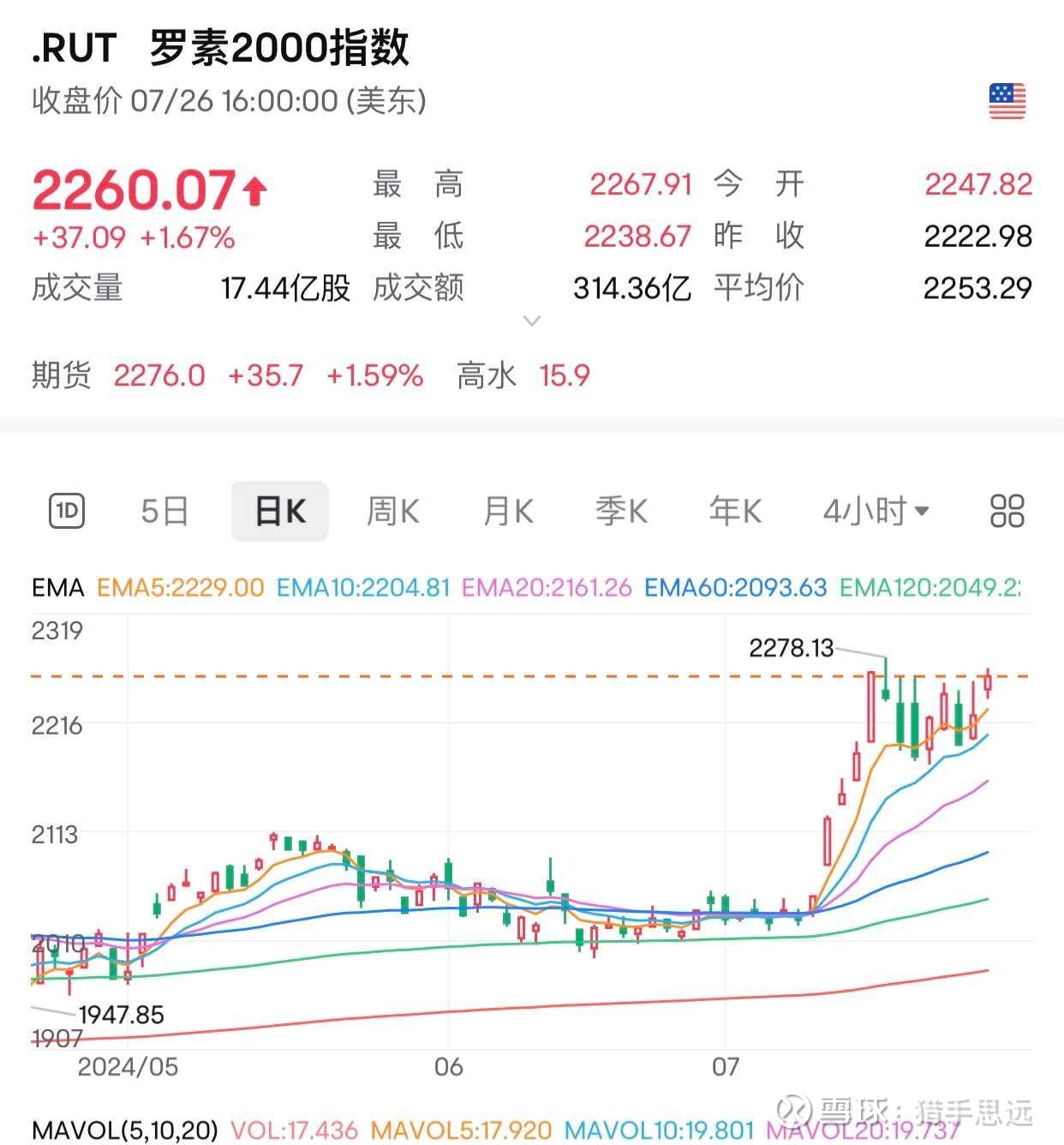Click the EMA indicator label

[57, 589]
